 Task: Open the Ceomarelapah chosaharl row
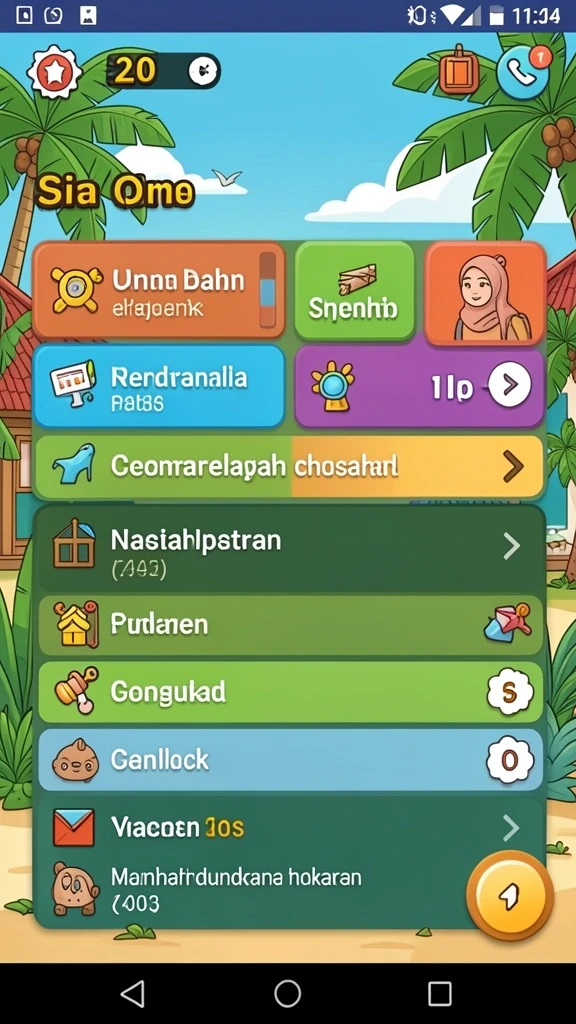(x=288, y=466)
